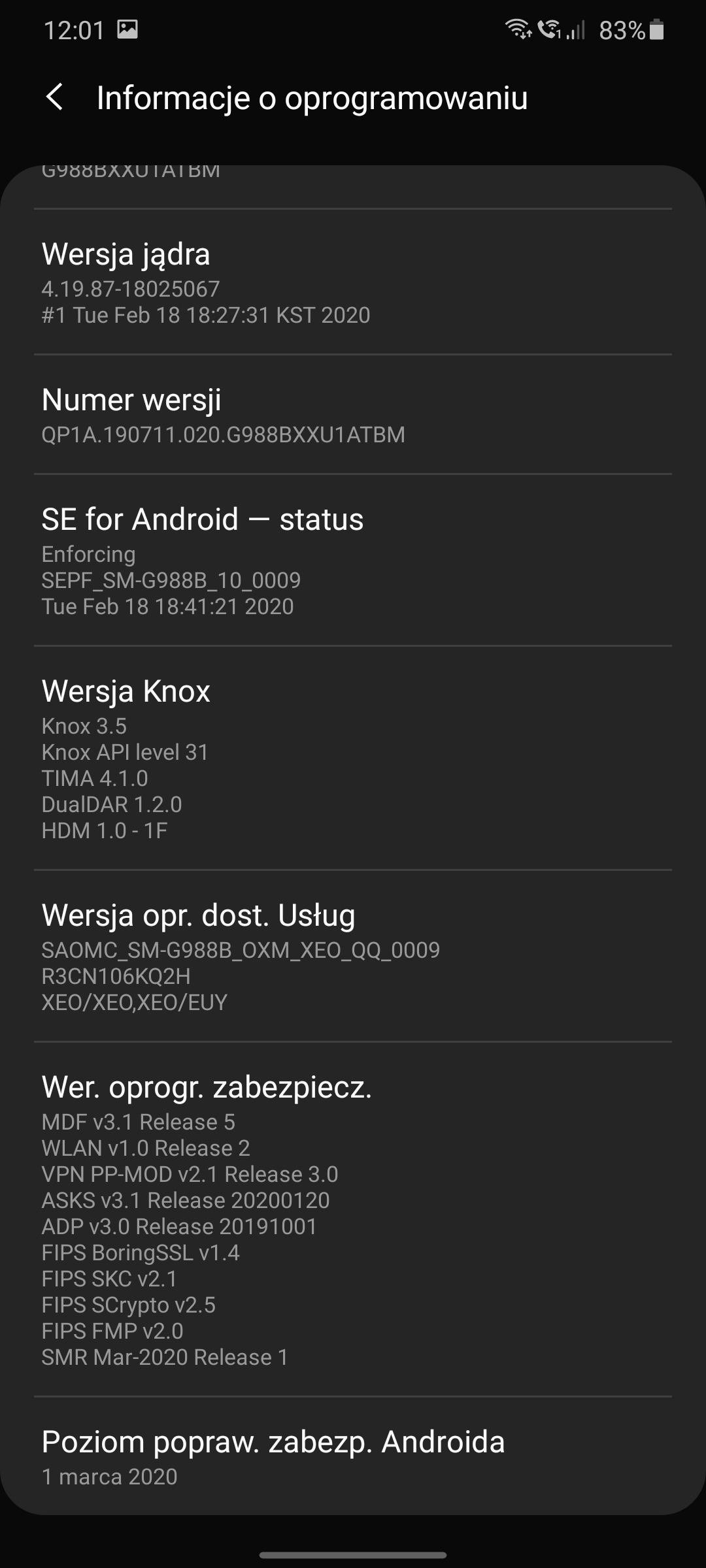The height and width of the screenshot is (1568, 706).
Task: Tap the Wersja jądra entry
Action: point(353,282)
